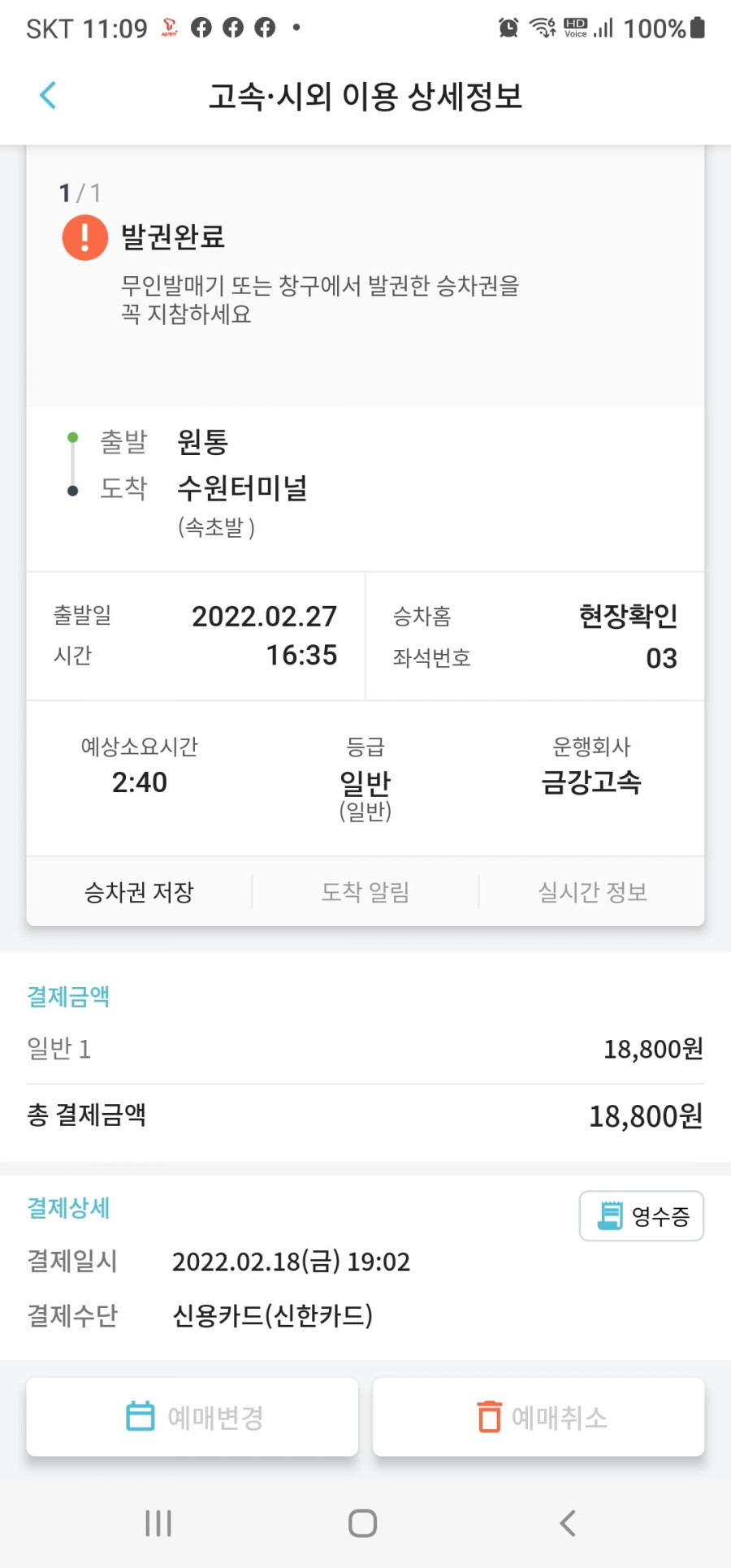This screenshot has height=1568, width=731.
Task: Cancel the booking with 예매취소
Action: click(x=539, y=1417)
